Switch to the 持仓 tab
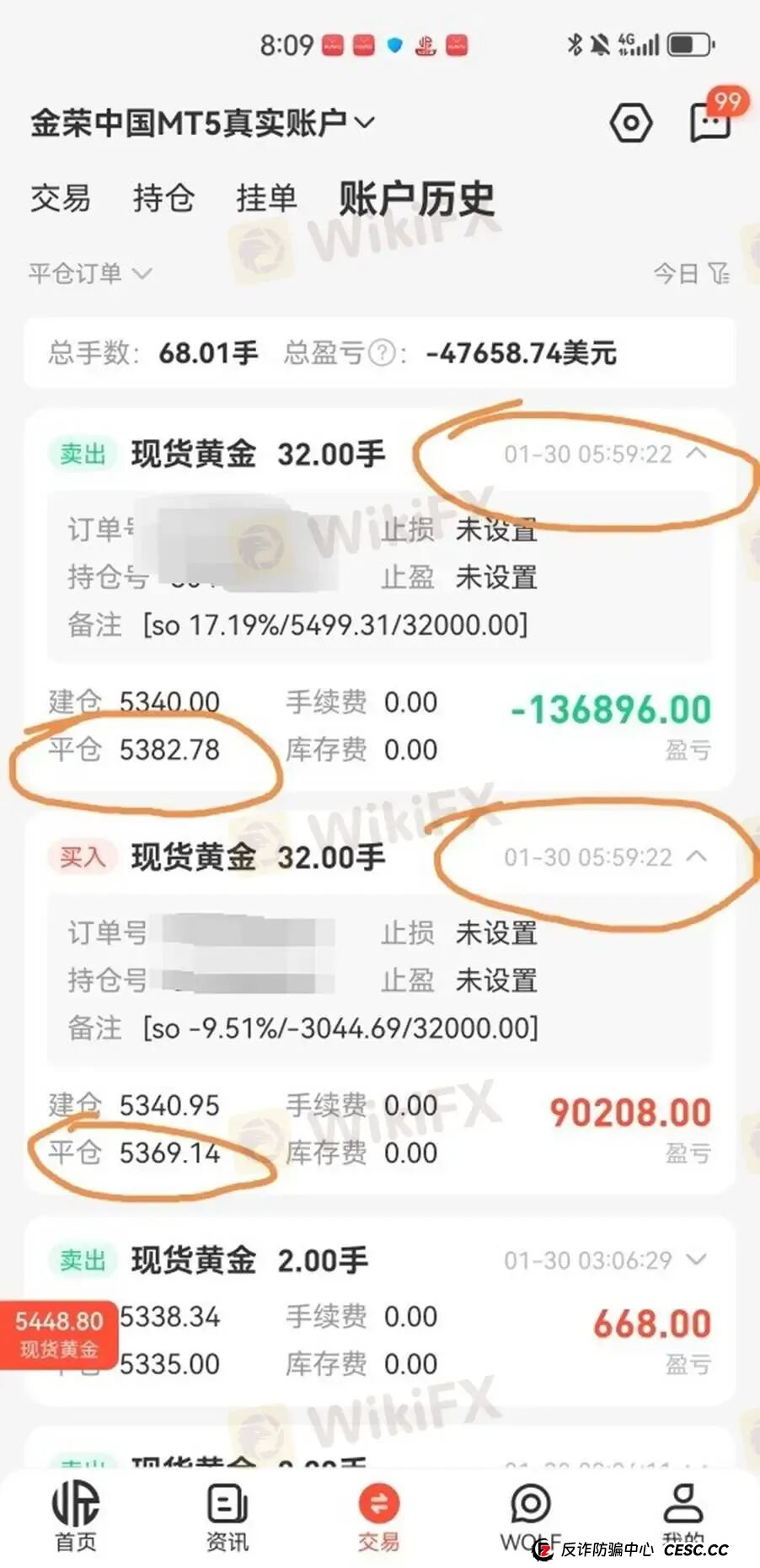This screenshot has height=1568, width=760. point(163,200)
